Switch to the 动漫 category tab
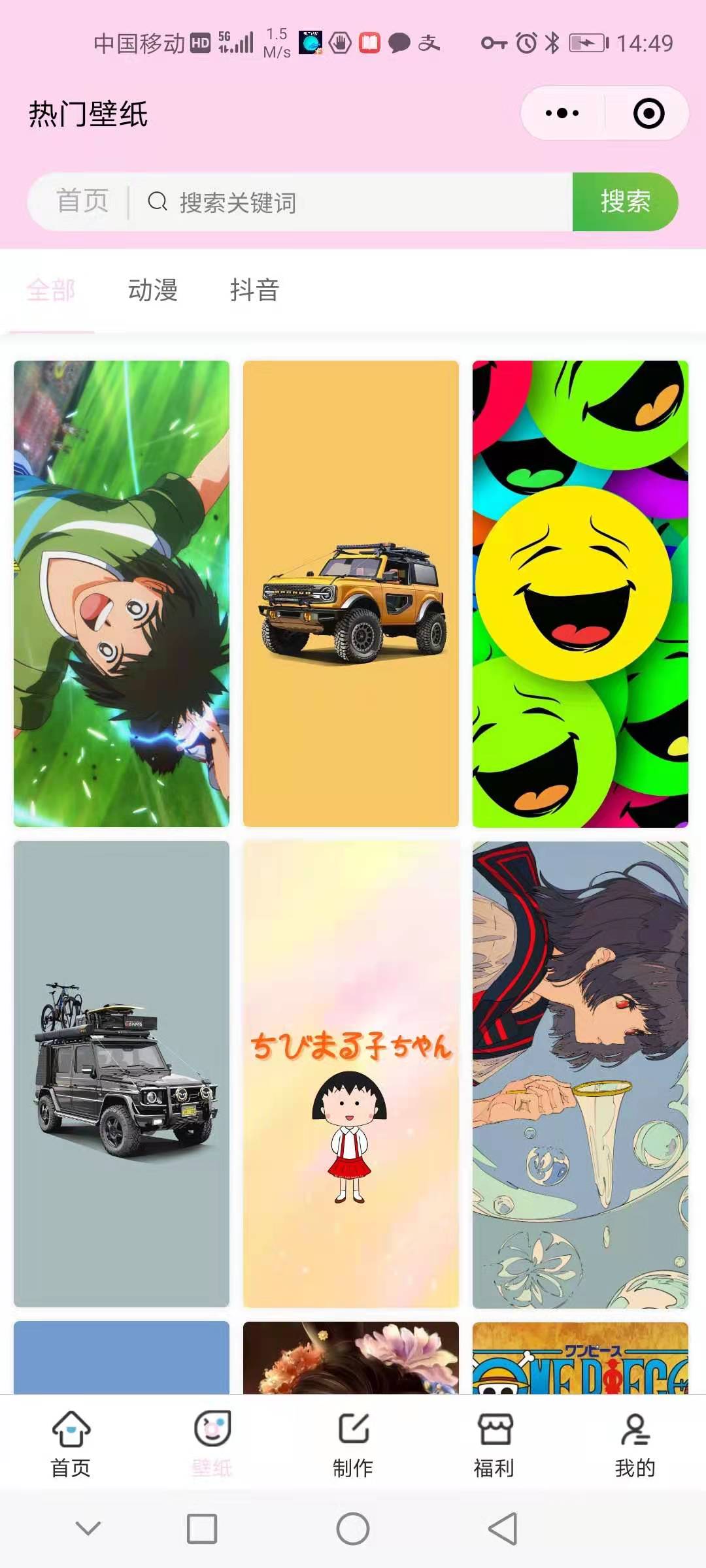The height and width of the screenshot is (1568, 706). tap(153, 290)
